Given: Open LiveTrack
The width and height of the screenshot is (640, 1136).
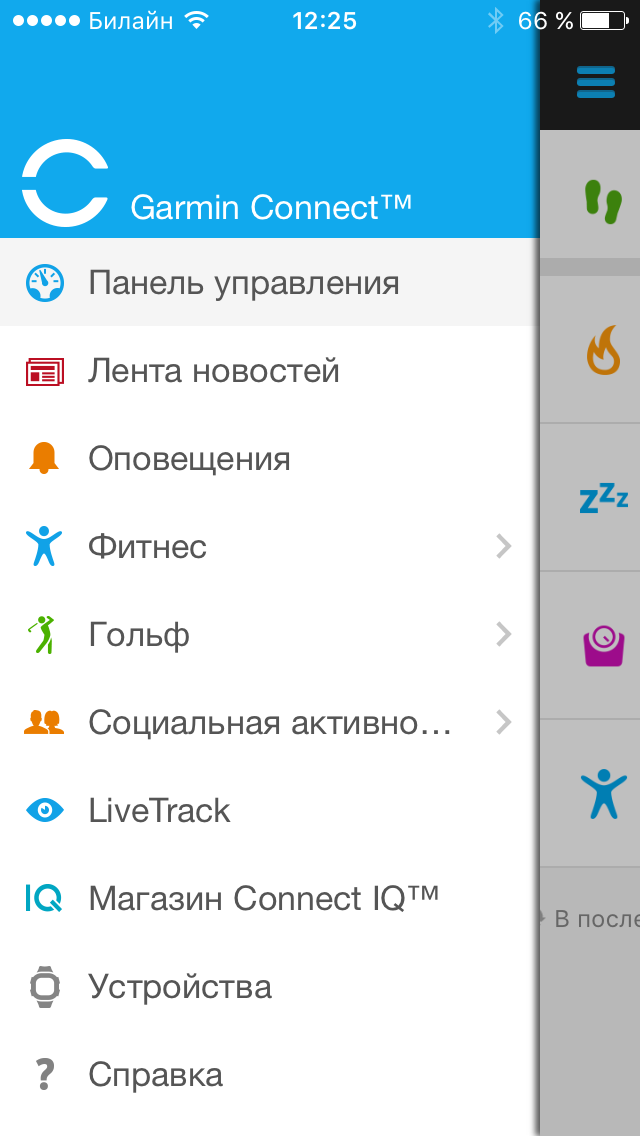Looking at the screenshot, I should [270, 811].
